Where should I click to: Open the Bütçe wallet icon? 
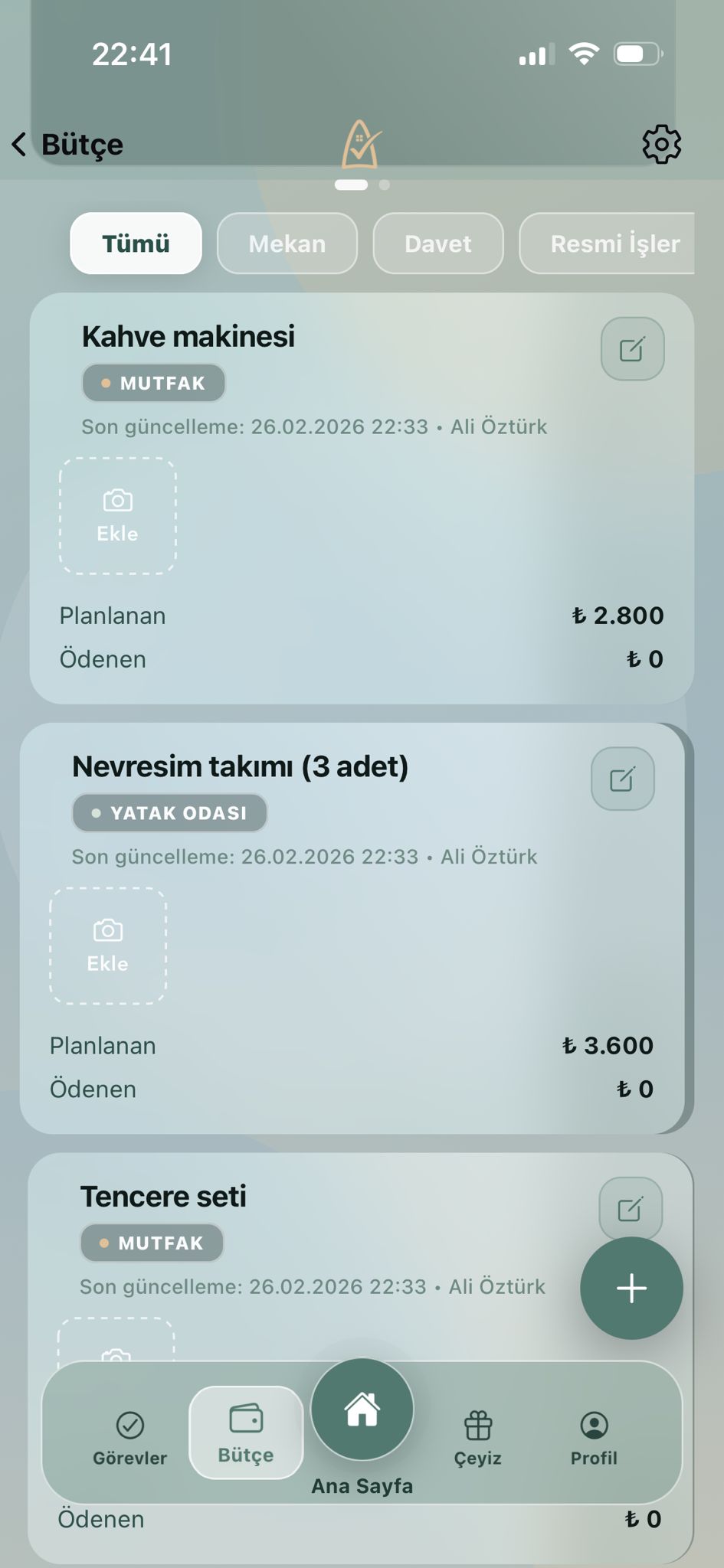[x=246, y=1431]
